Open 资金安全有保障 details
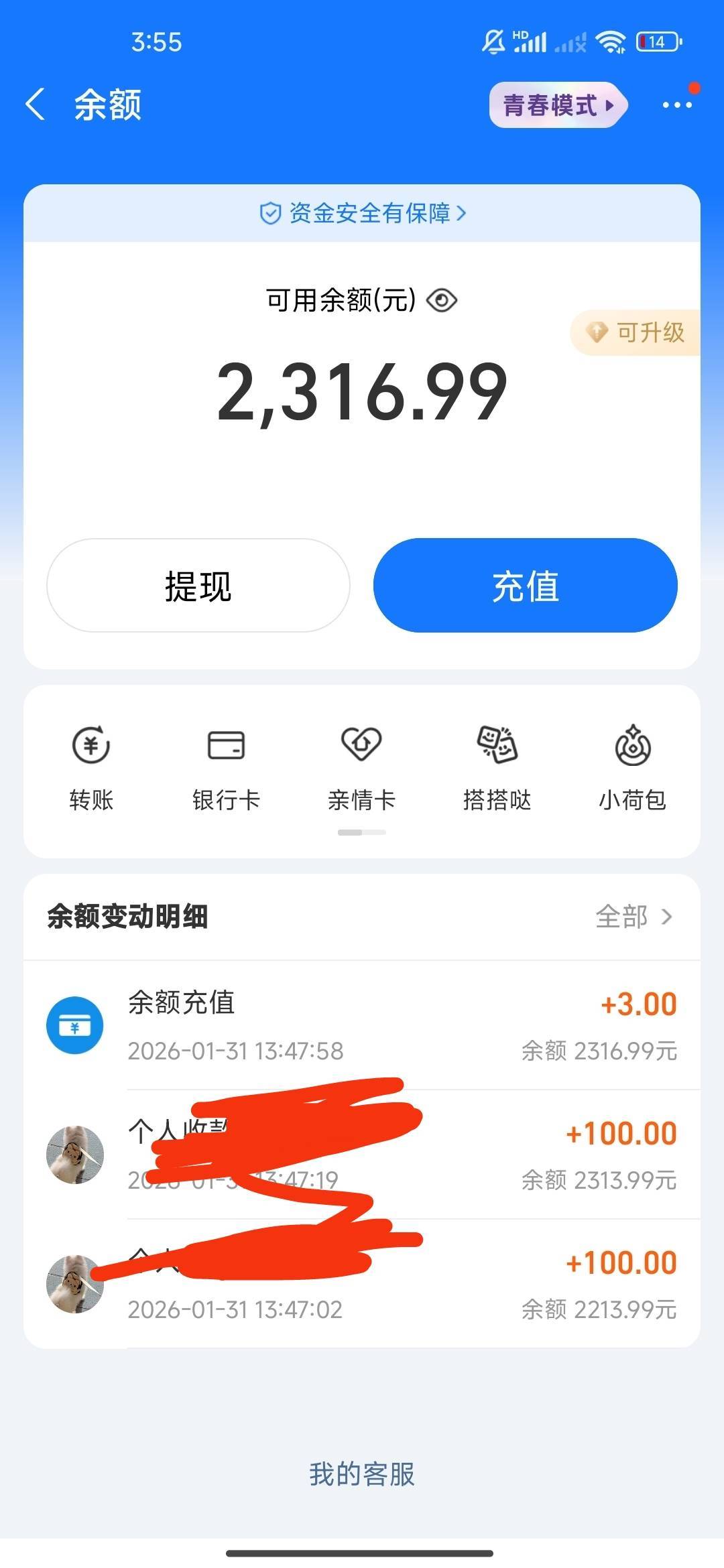This screenshot has height=1568, width=724. [362, 213]
